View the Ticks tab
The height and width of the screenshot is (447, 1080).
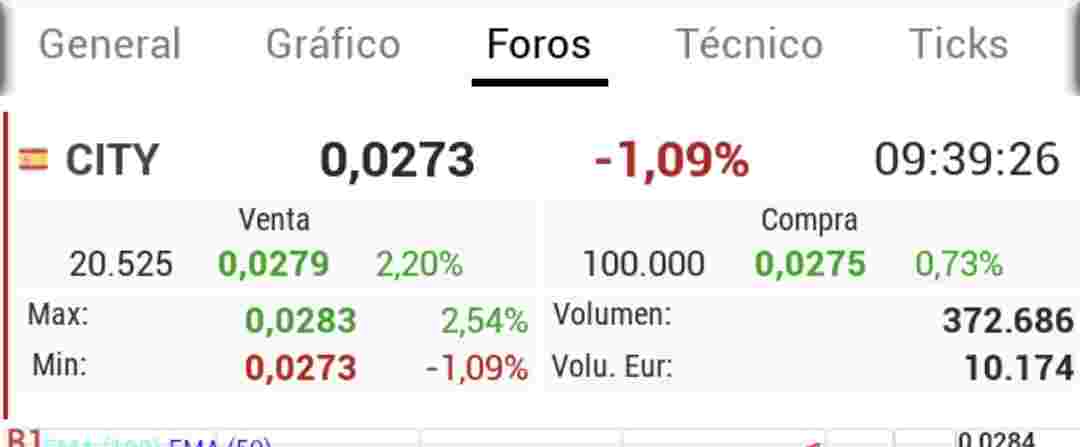pos(959,44)
